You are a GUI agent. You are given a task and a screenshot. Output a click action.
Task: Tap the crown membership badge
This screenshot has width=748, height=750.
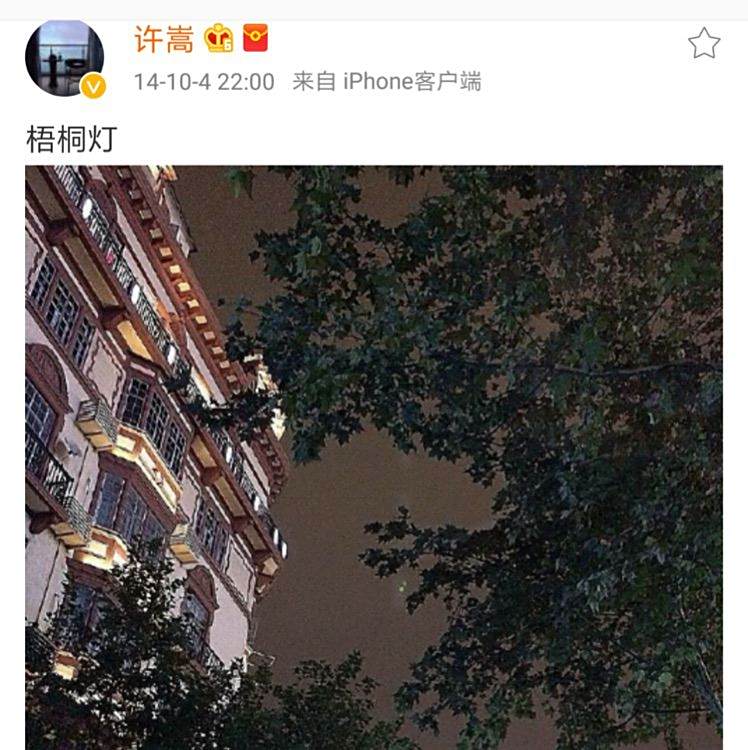219,38
